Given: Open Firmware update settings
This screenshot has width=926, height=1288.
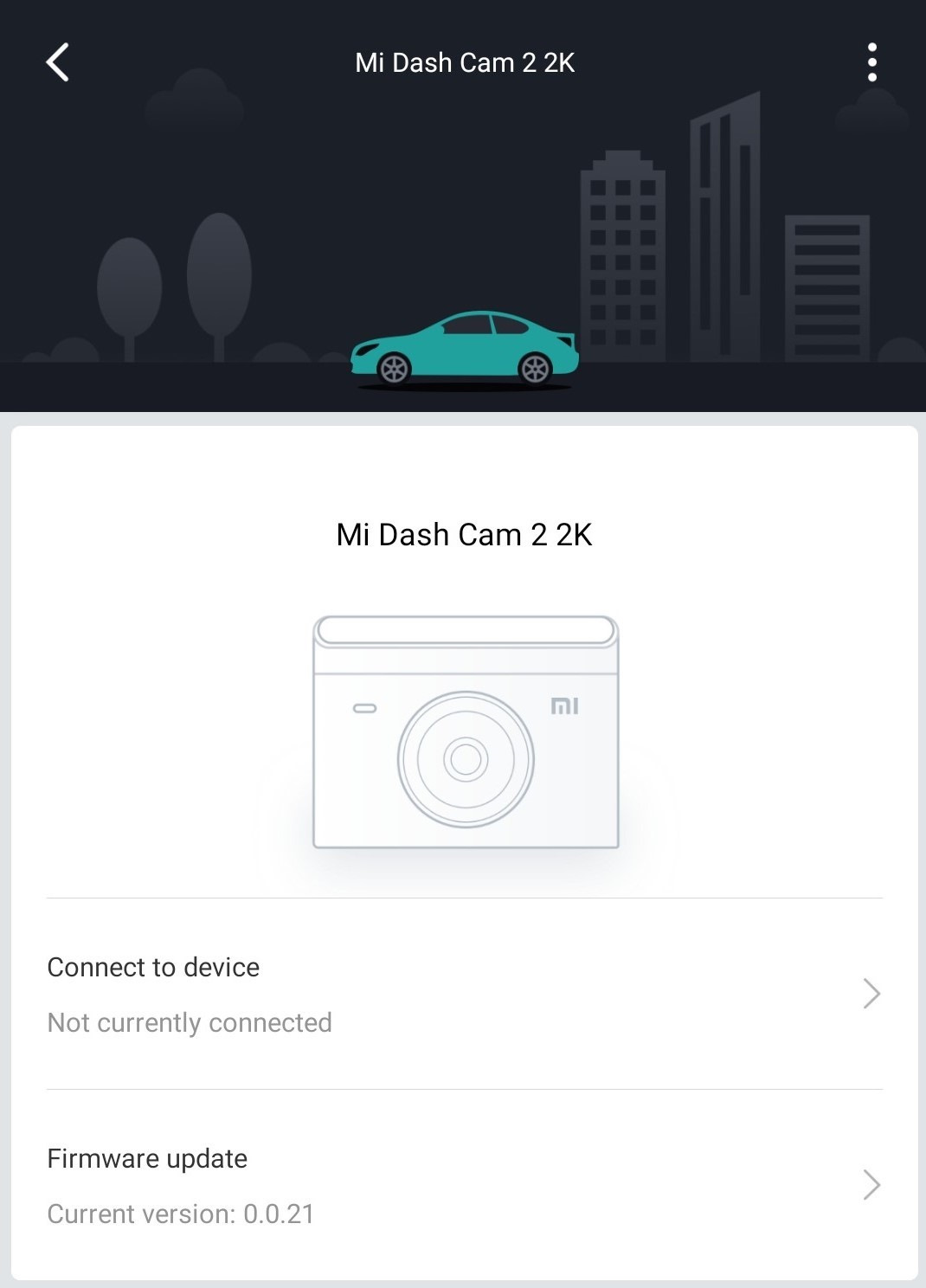Looking at the screenshot, I should [x=464, y=1185].
